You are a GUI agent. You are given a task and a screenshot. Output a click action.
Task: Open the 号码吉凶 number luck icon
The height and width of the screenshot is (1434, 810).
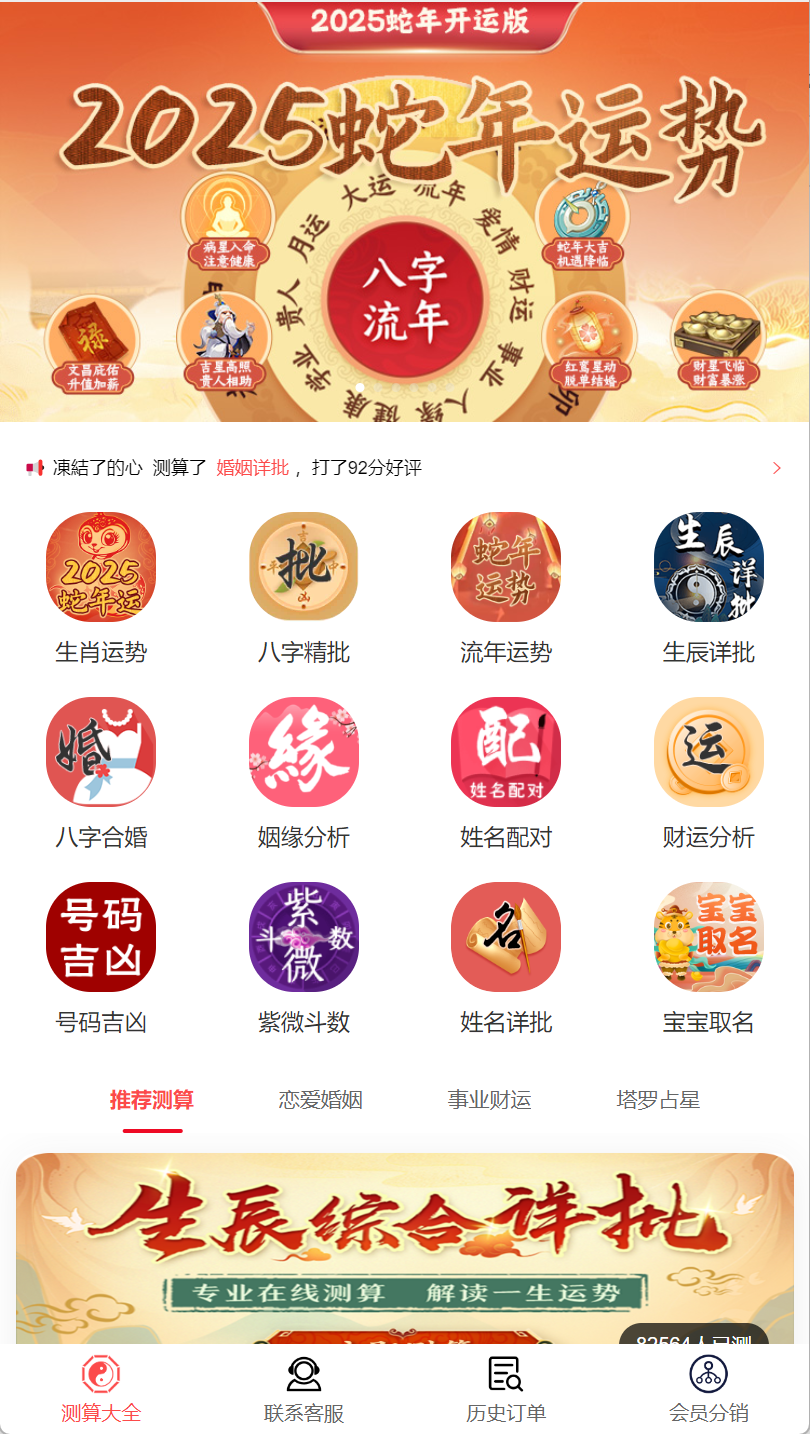pos(100,937)
